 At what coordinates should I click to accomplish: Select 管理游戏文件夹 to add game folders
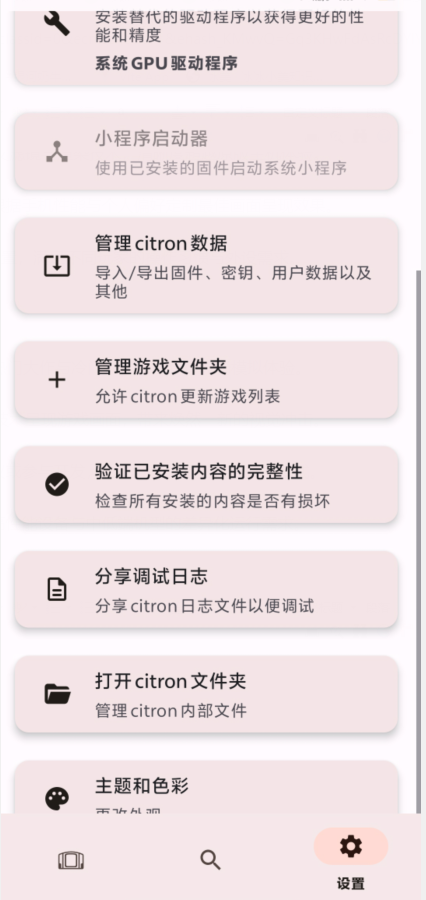click(x=206, y=379)
